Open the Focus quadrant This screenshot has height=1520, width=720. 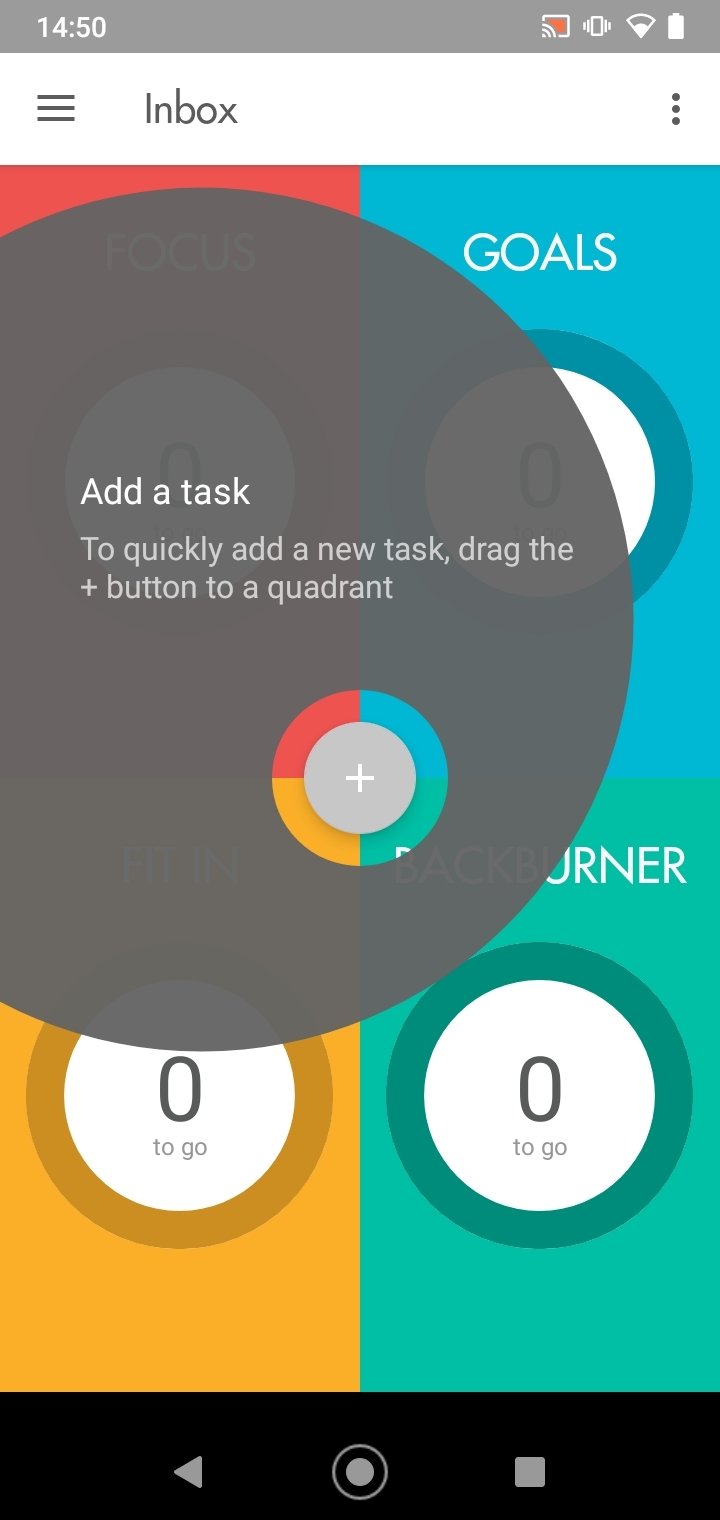tap(180, 472)
